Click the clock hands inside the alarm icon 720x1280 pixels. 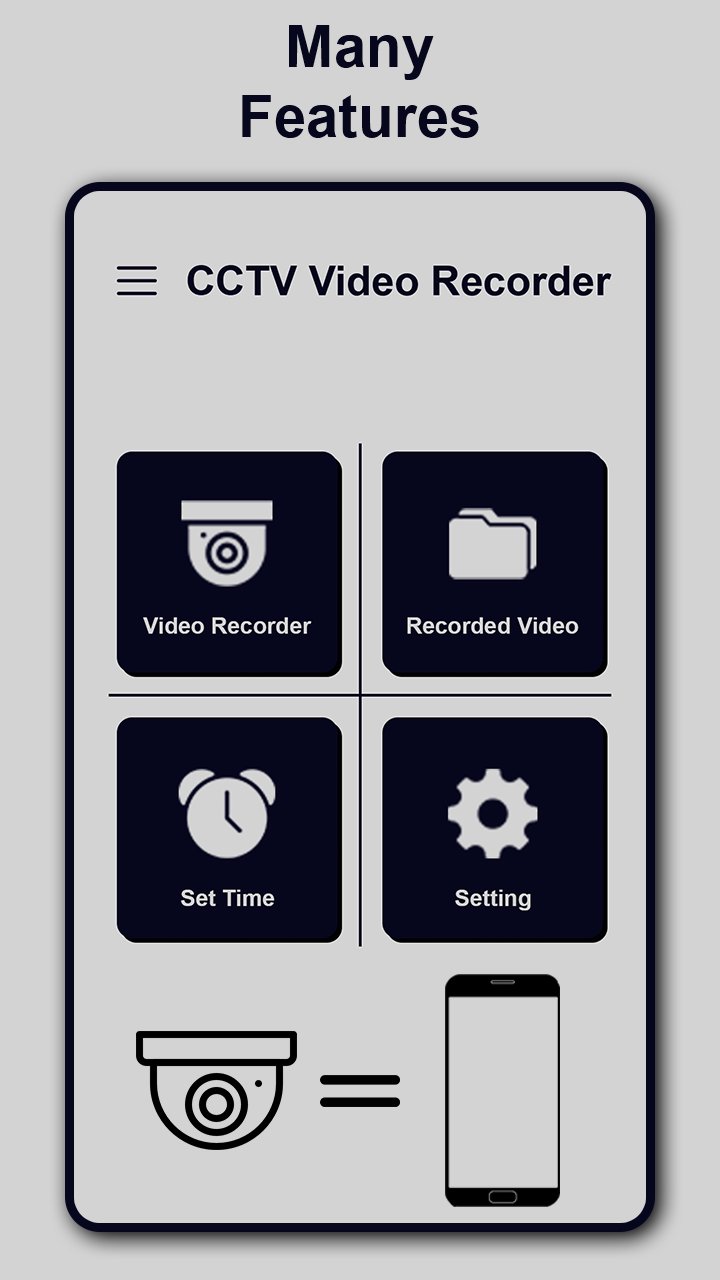pyautogui.click(x=229, y=810)
